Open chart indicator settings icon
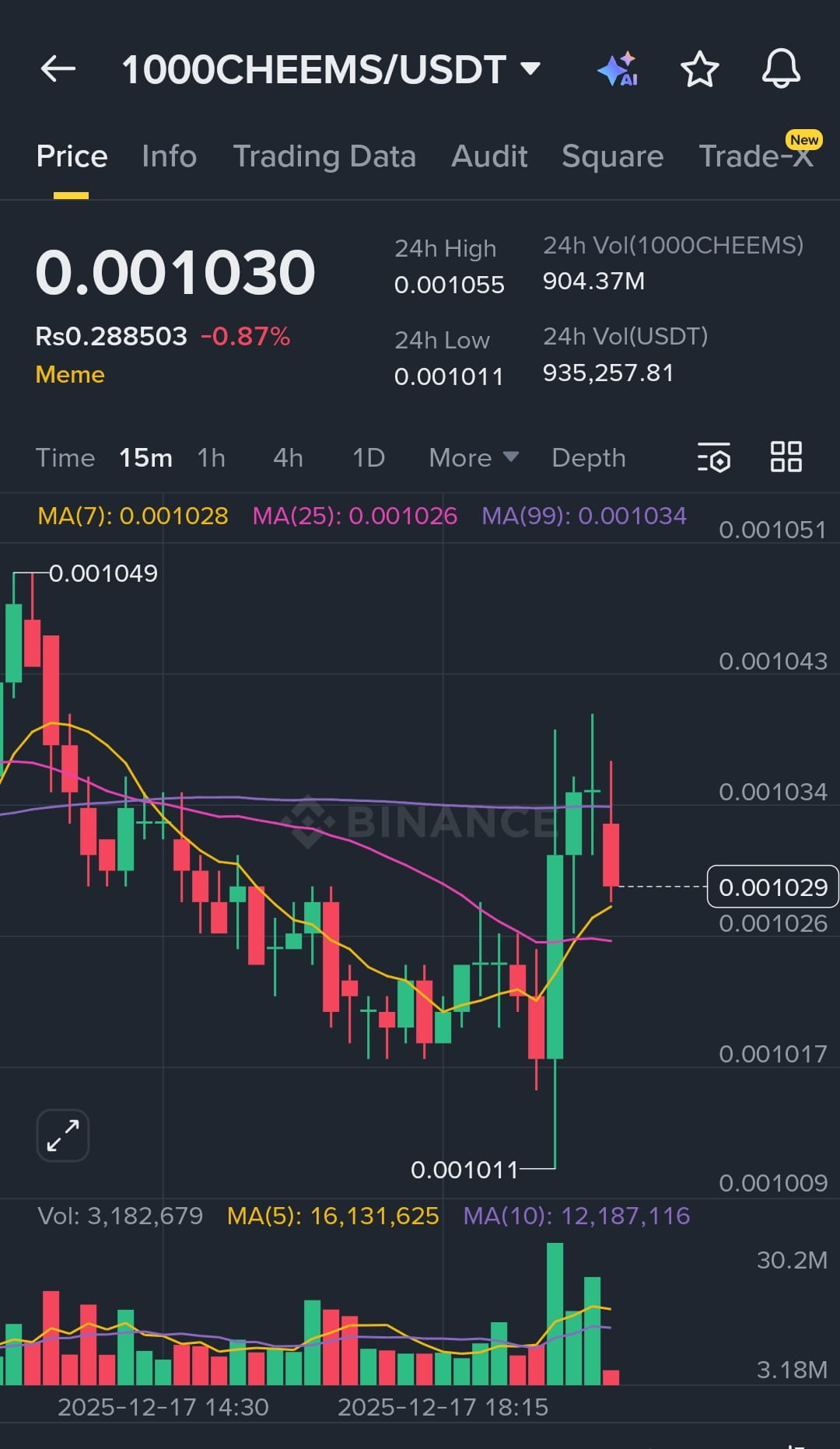Image resolution: width=840 pixels, height=1449 pixels. [714, 458]
